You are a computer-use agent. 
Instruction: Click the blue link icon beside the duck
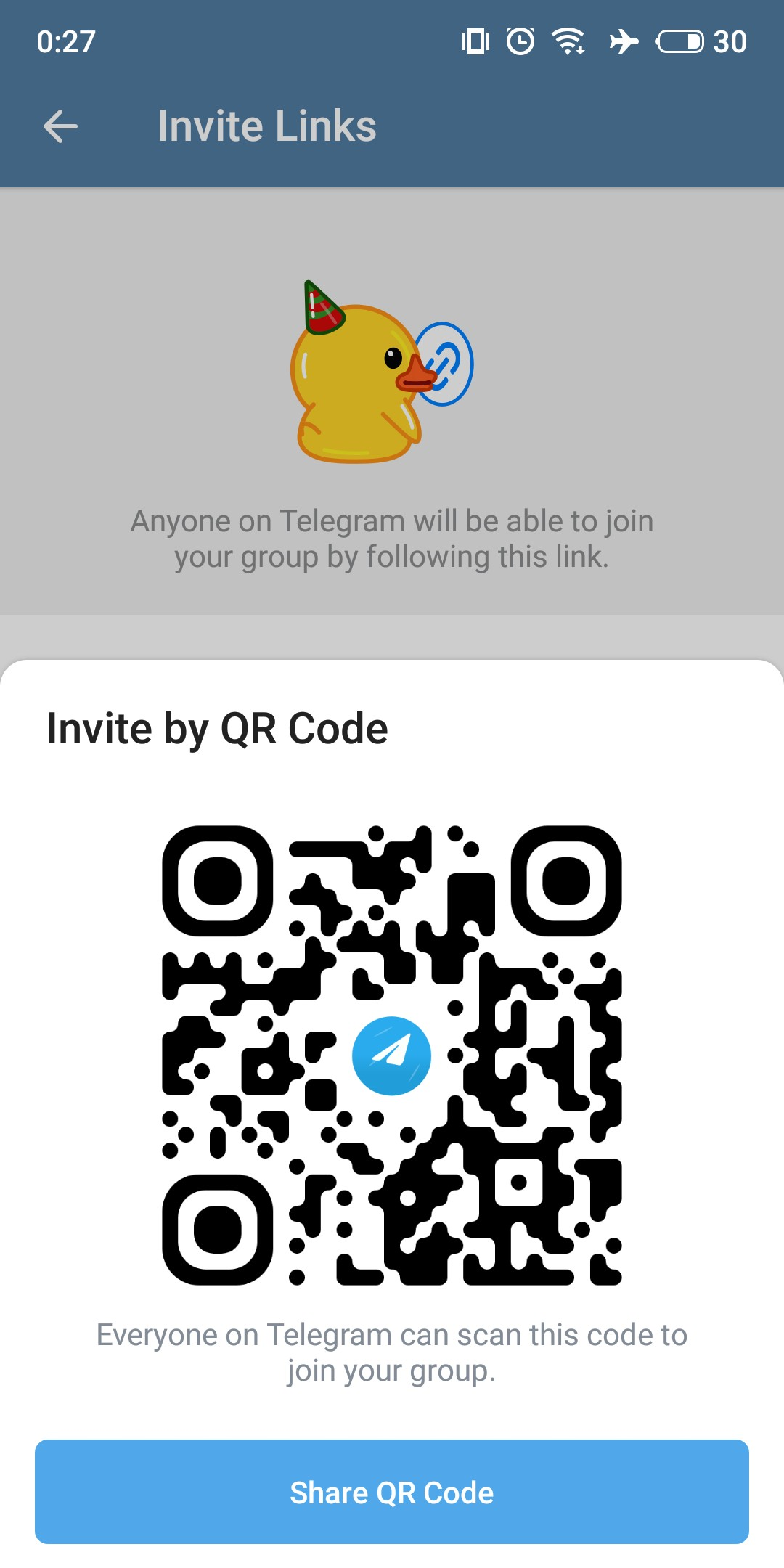click(x=445, y=363)
